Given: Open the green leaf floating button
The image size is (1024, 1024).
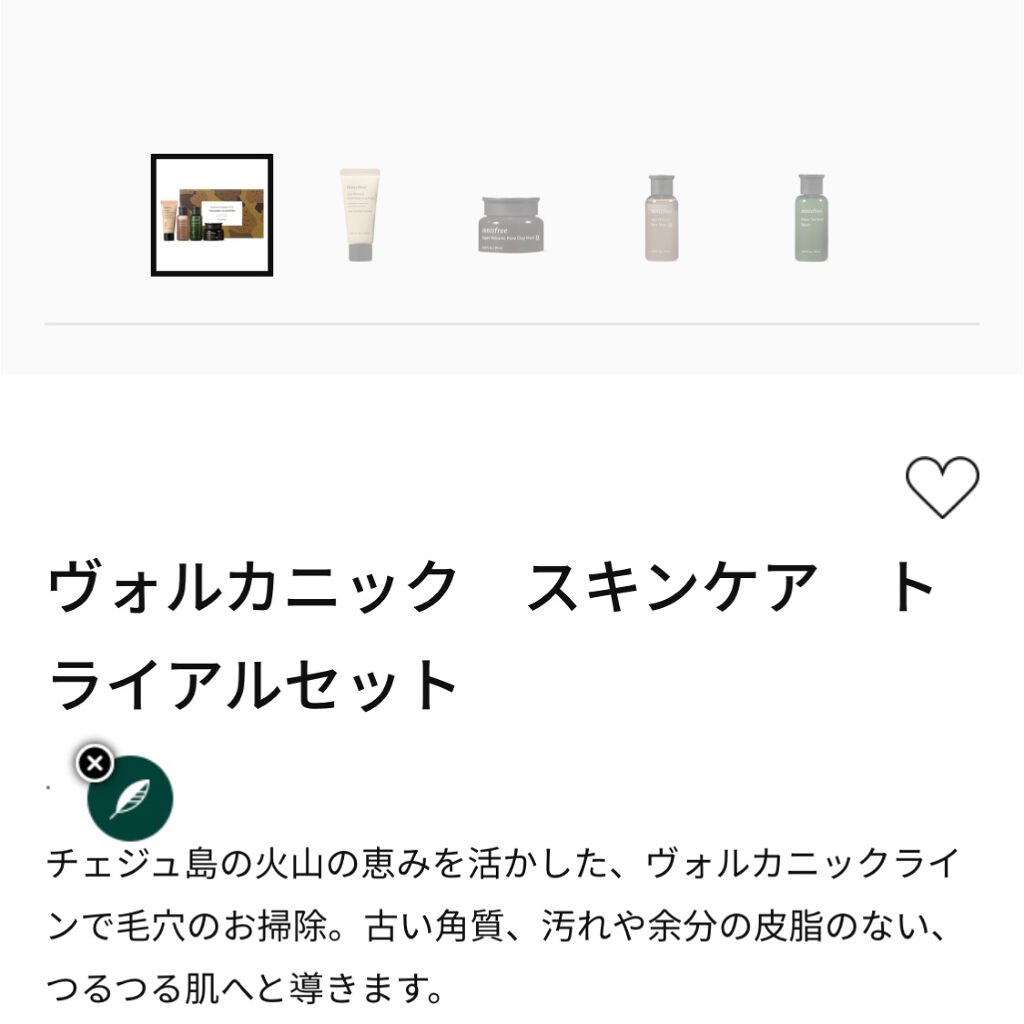Looking at the screenshot, I should coord(131,799).
